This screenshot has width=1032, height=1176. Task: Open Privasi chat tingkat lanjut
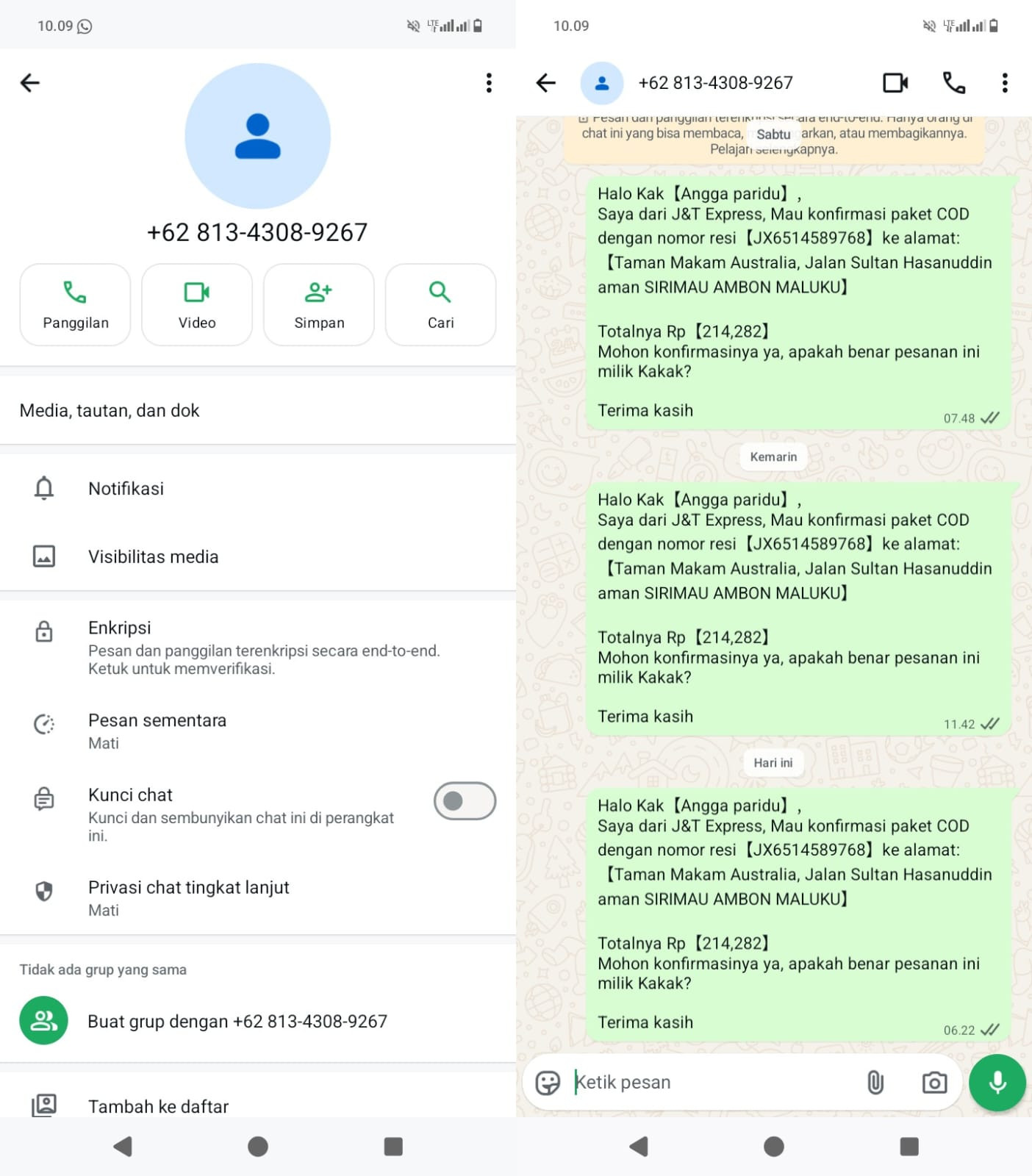tap(258, 897)
